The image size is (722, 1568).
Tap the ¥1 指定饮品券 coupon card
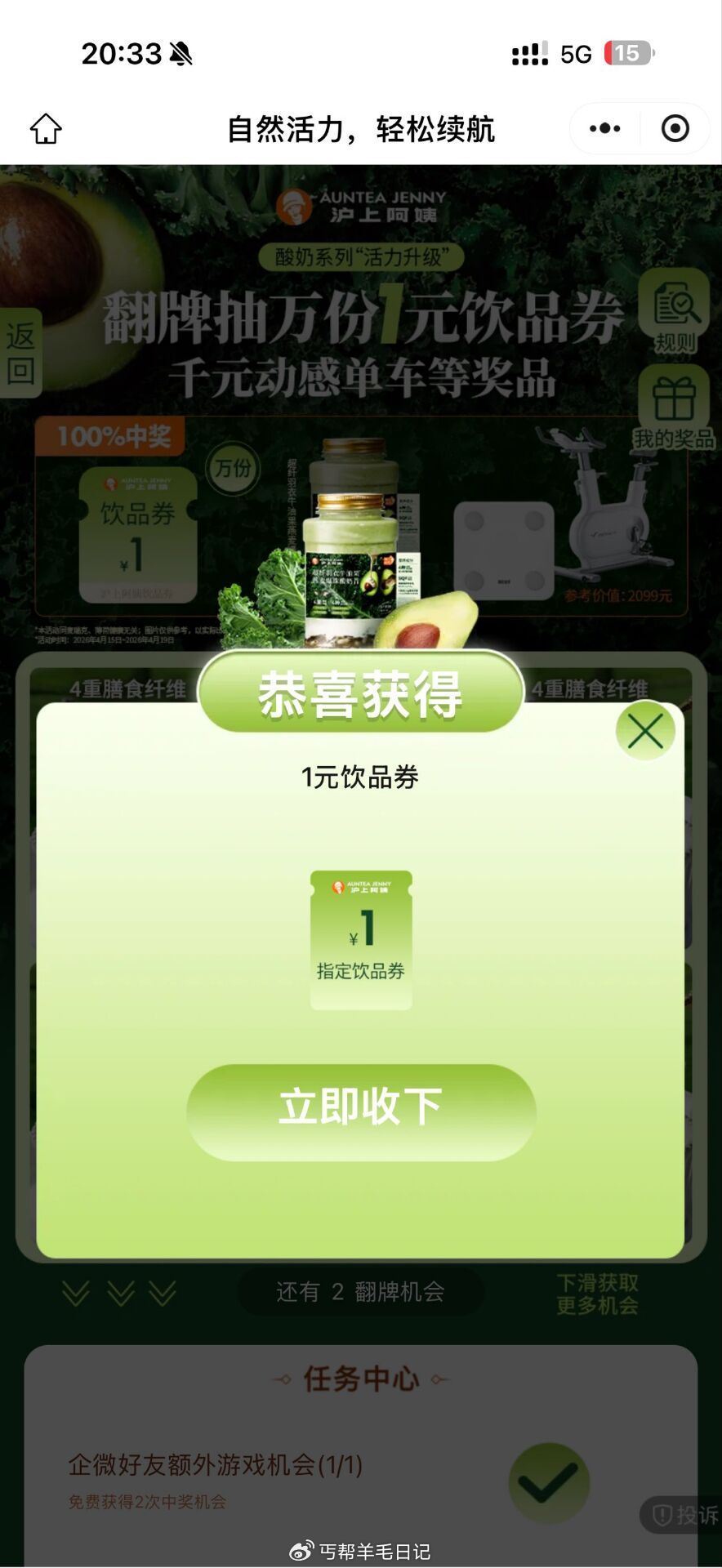pyautogui.click(x=361, y=939)
